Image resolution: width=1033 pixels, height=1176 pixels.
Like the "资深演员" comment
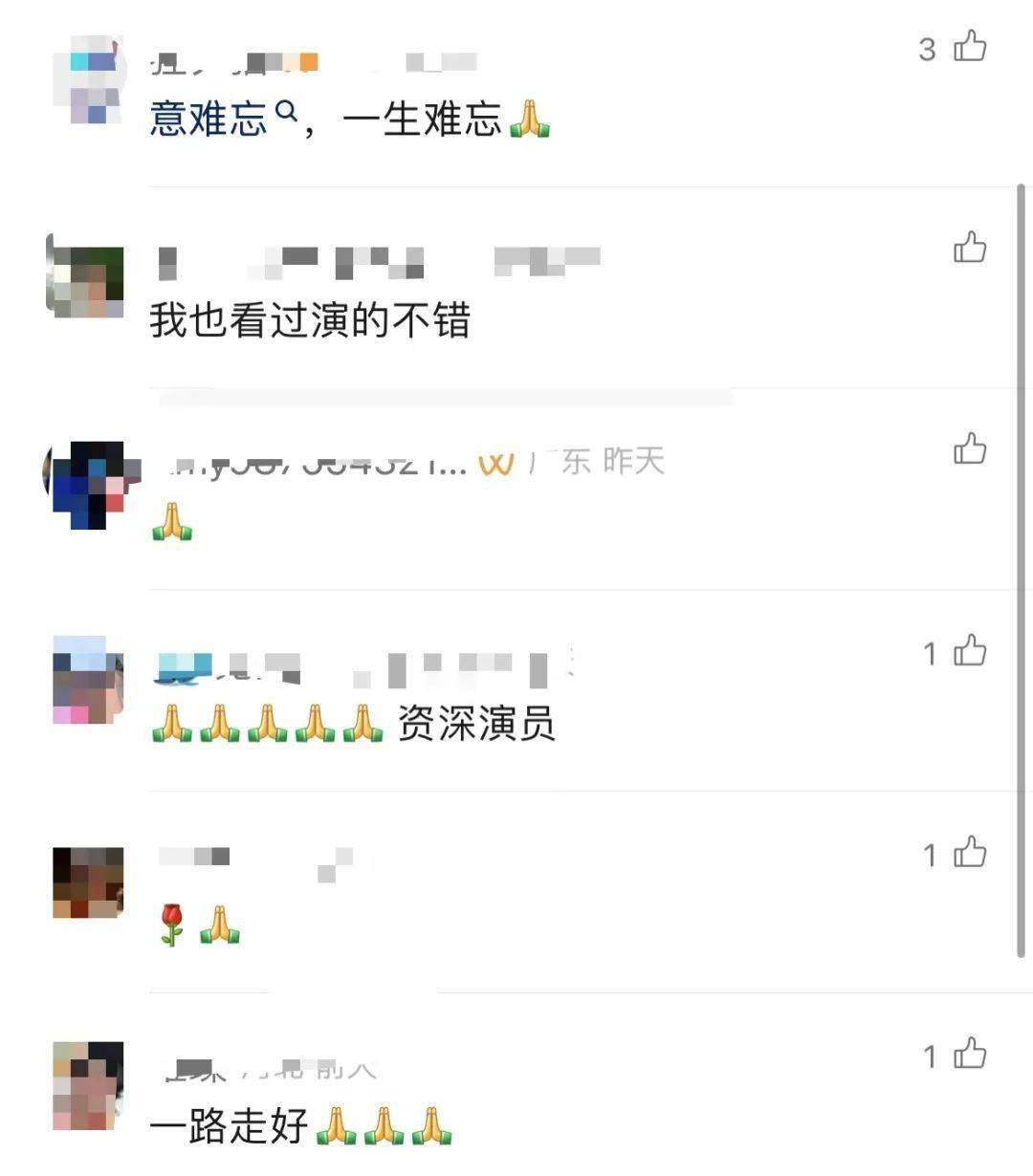pyautogui.click(x=972, y=652)
